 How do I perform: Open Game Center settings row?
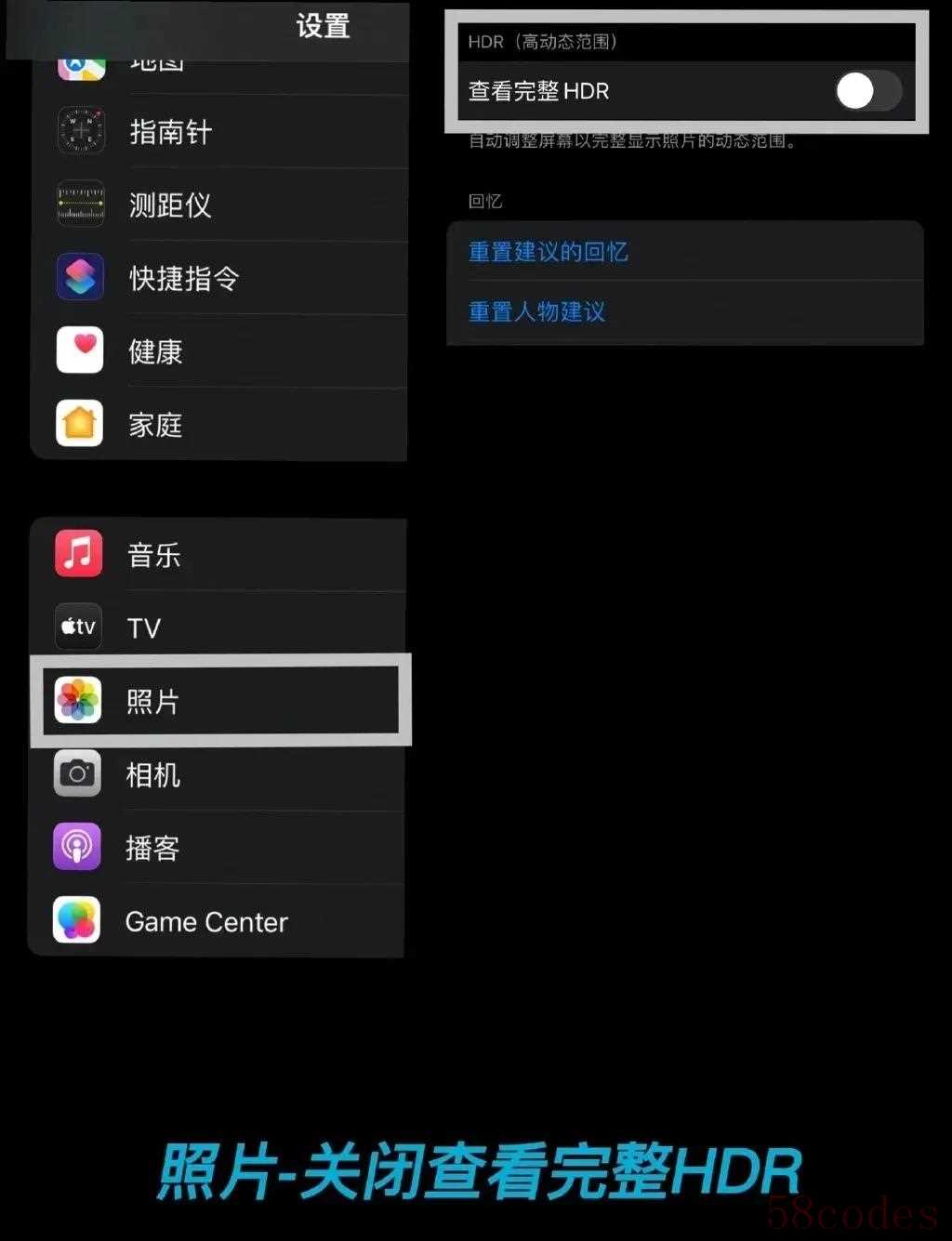pos(223,921)
